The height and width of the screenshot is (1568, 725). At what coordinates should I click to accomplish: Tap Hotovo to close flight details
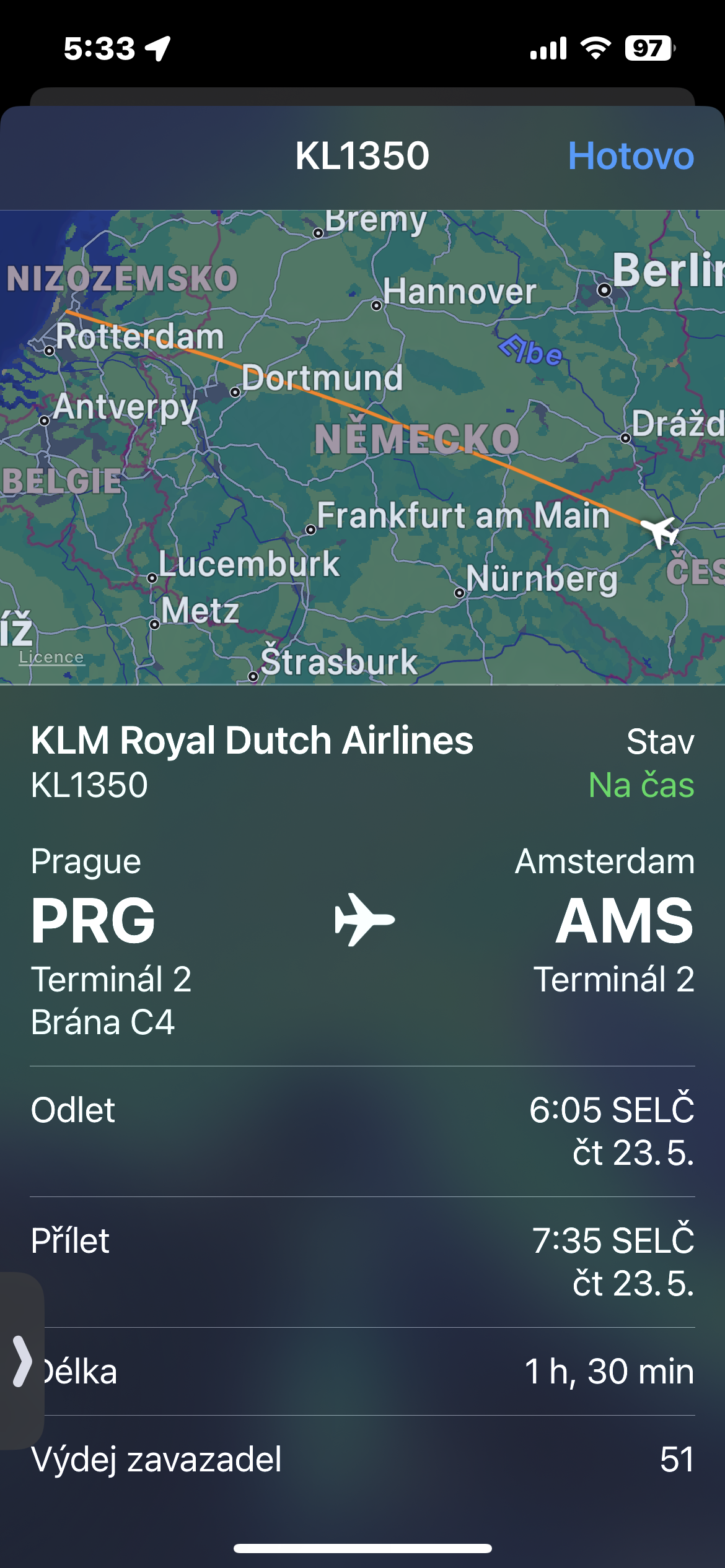(630, 155)
